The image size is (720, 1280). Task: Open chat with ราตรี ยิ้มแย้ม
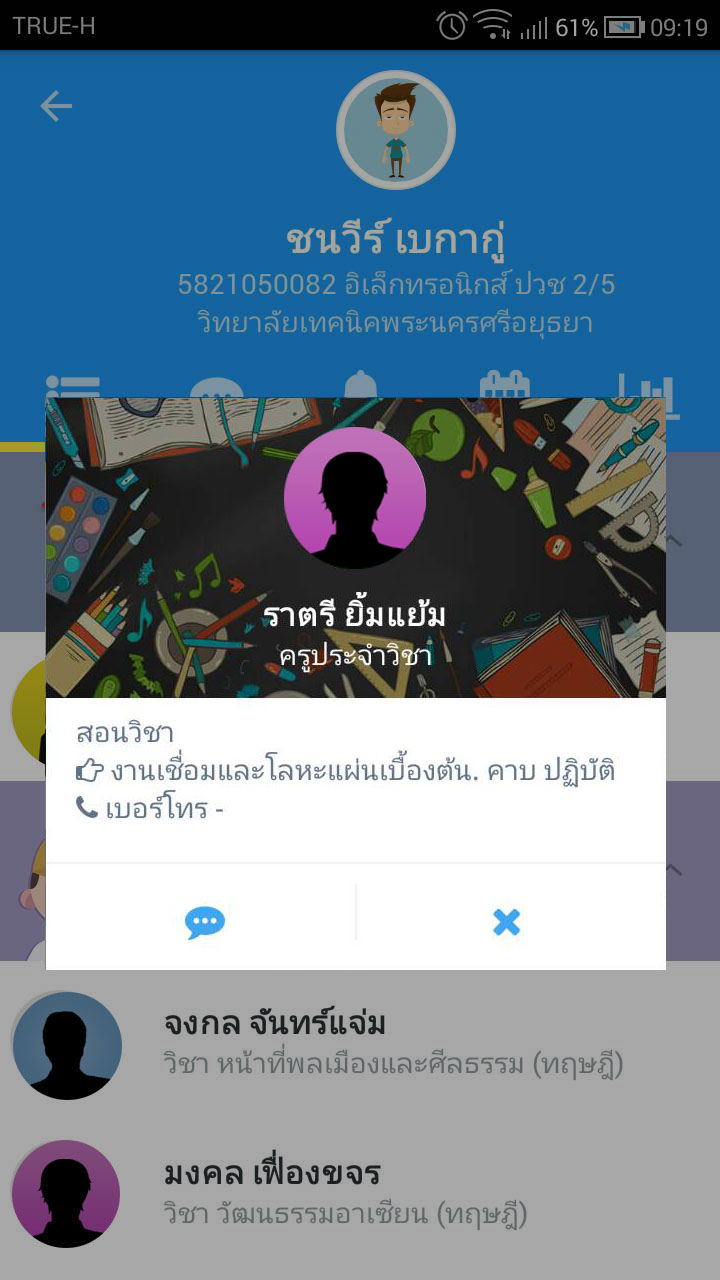click(205, 921)
